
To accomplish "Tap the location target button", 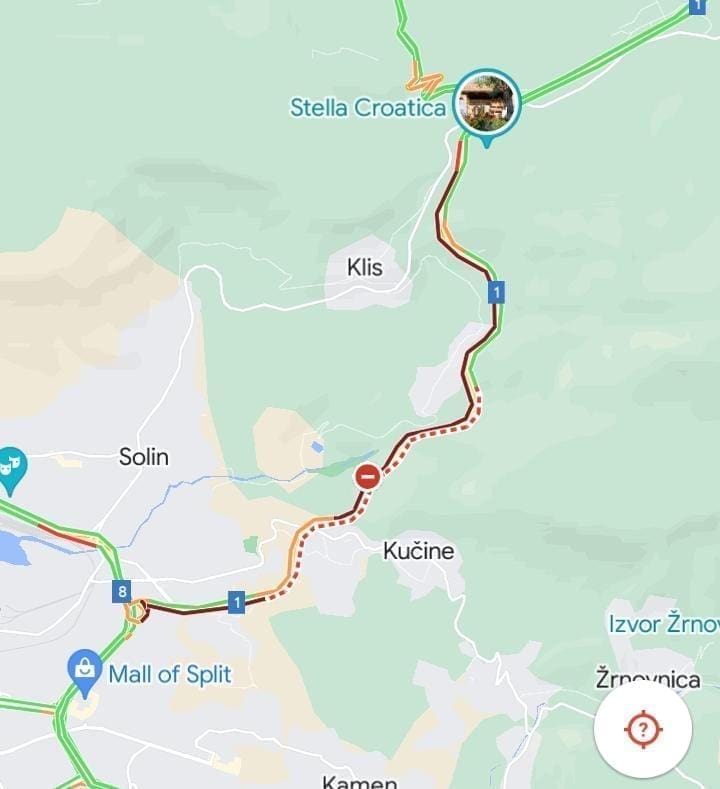I will pyautogui.click(x=643, y=729).
